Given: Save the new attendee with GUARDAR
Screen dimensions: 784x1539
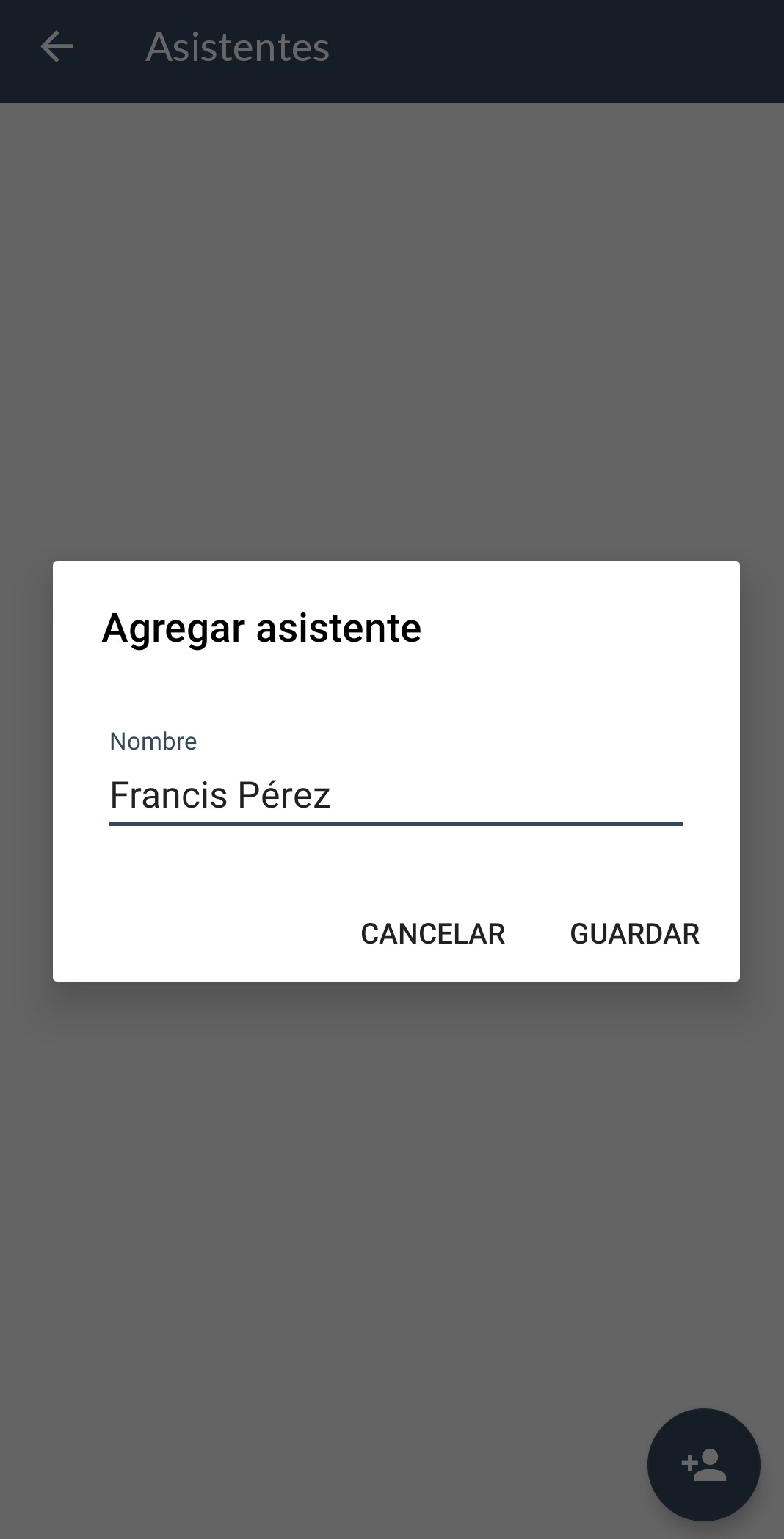Looking at the screenshot, I should tap(634, 933).
